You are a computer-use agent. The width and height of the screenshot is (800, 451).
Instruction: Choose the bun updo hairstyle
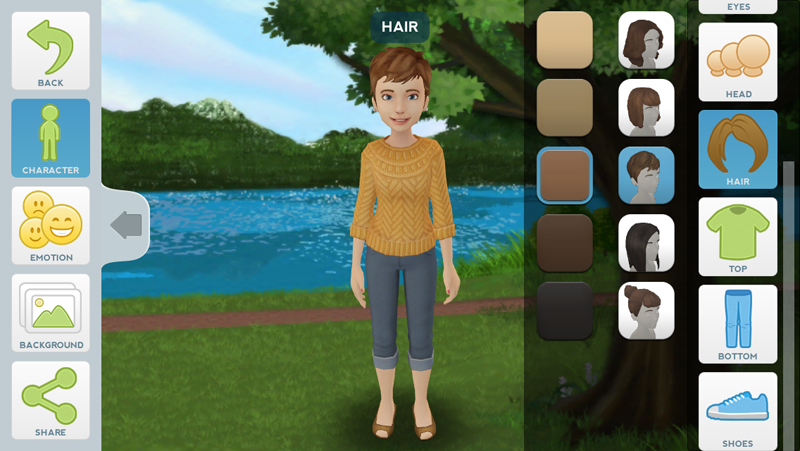tap(646, 310)
